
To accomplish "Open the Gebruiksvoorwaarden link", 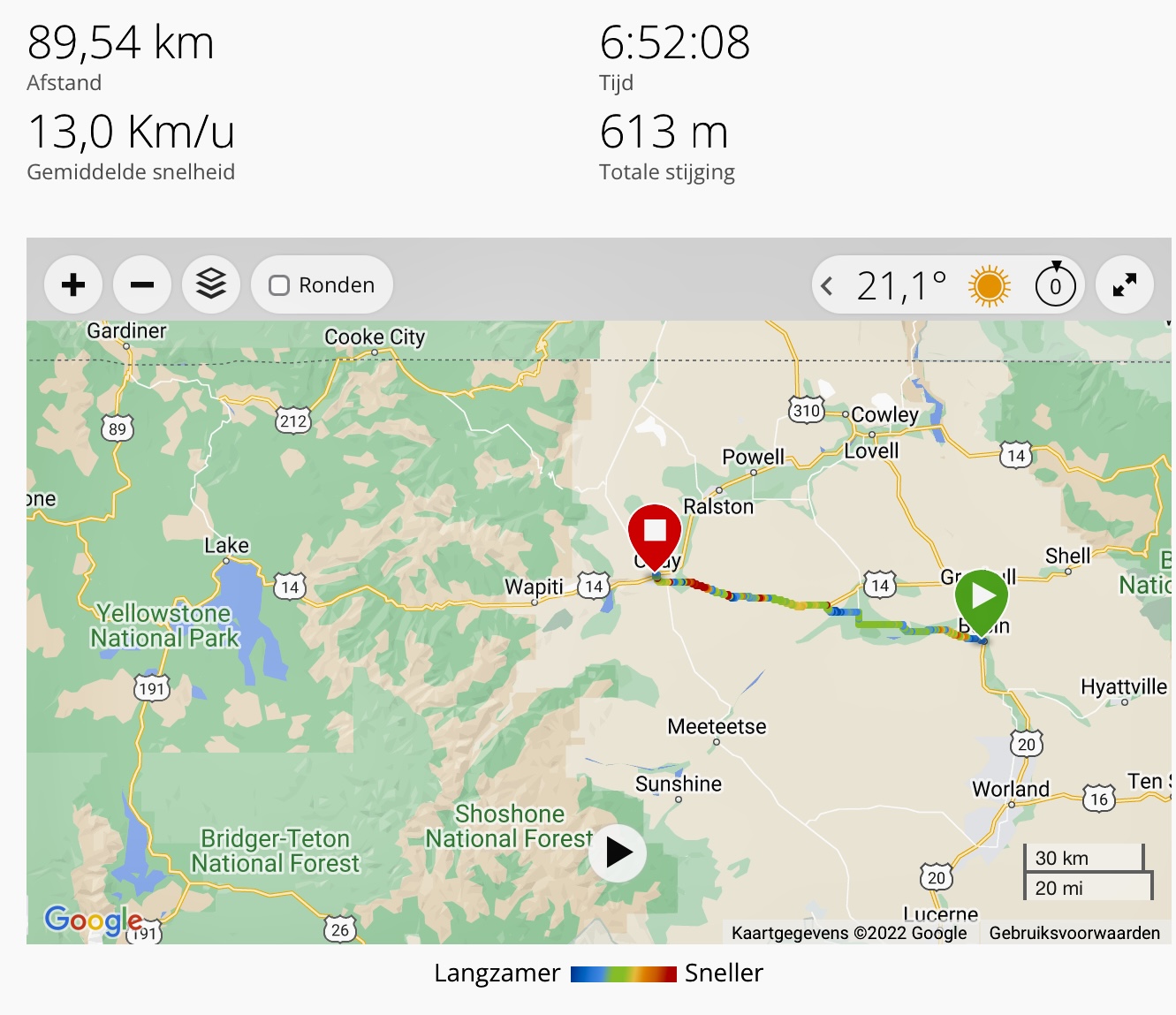I will (x=1074, y=933).
